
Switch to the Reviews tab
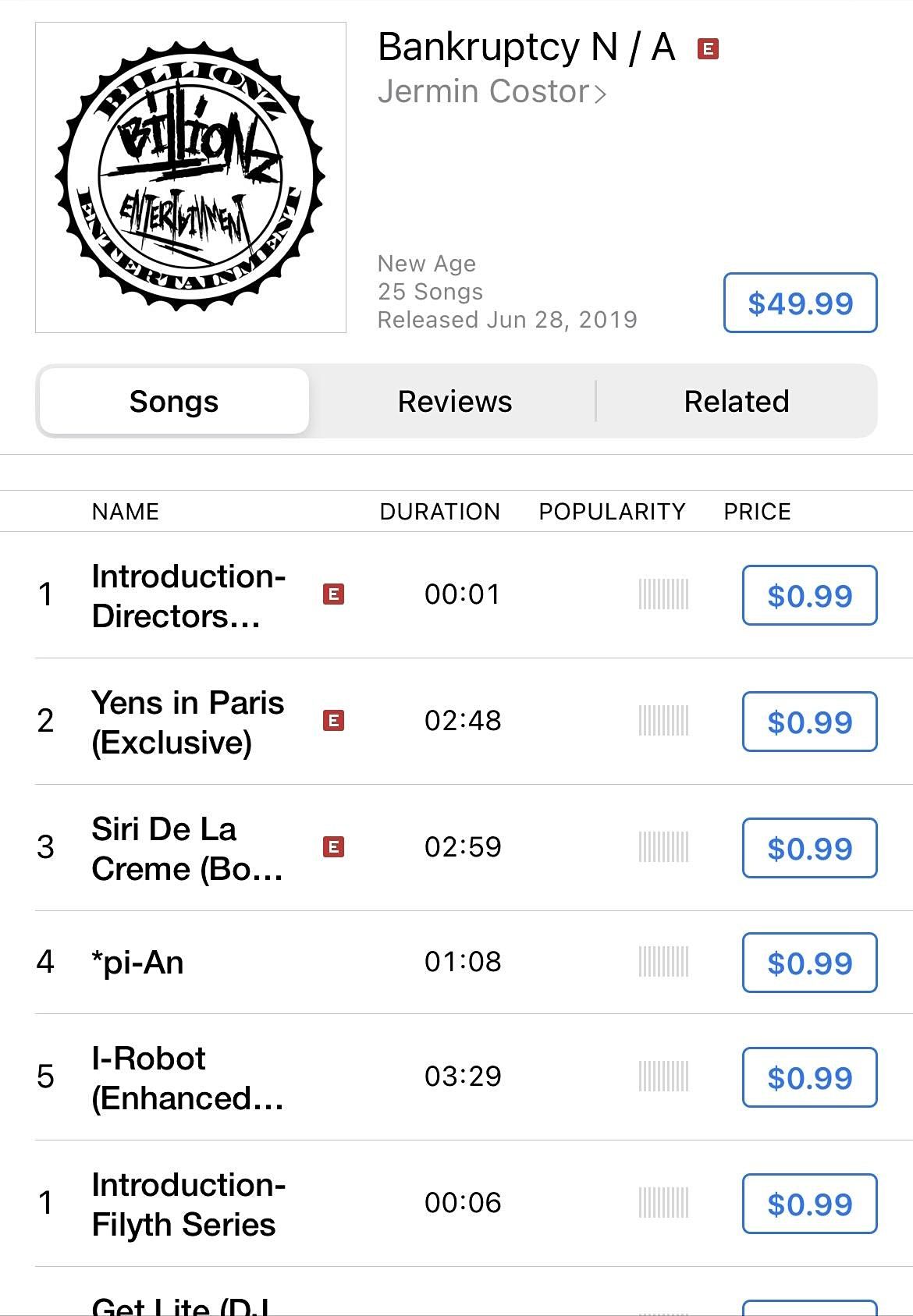pyautogui.click(x=454, y=402)
